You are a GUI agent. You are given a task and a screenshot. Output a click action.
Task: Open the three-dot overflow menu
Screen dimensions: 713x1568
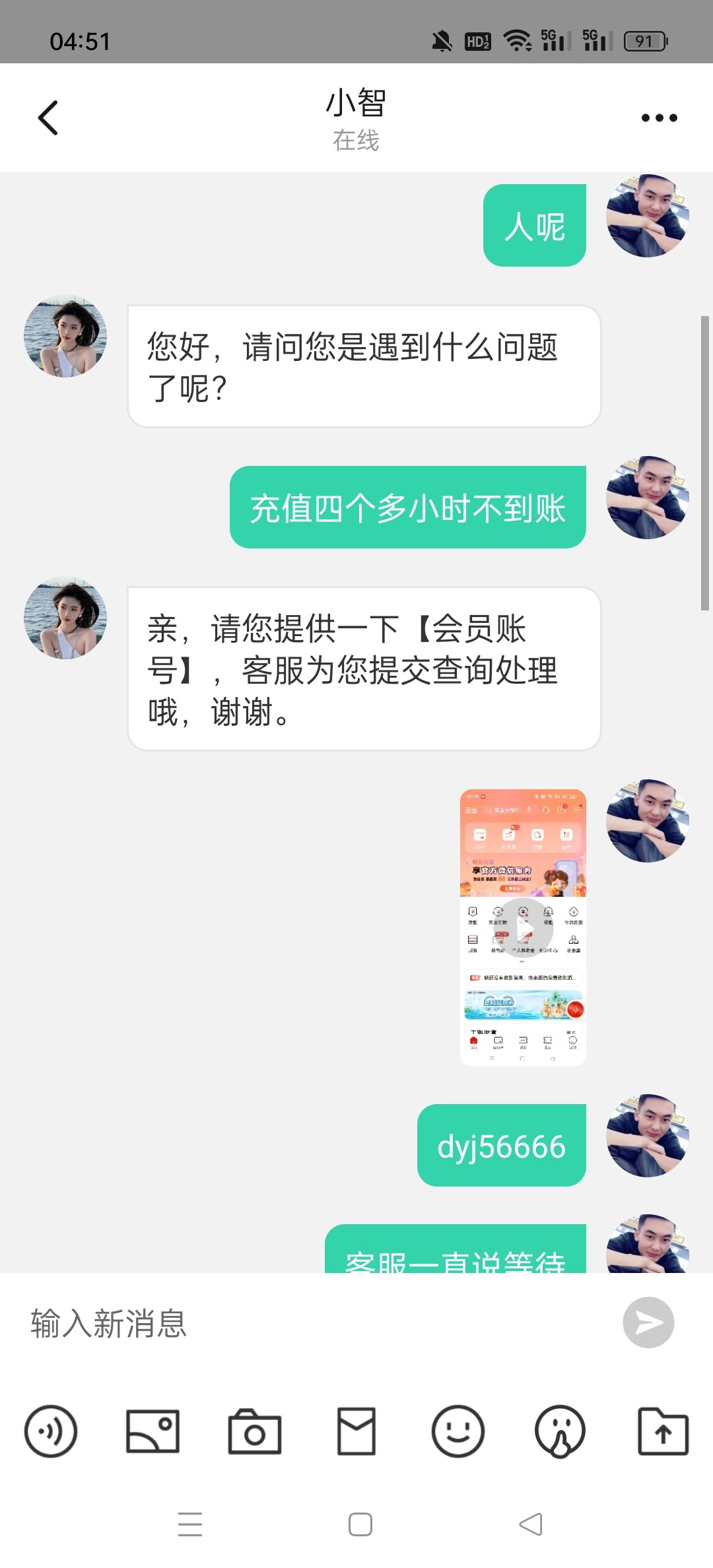[x=659, y=118]
